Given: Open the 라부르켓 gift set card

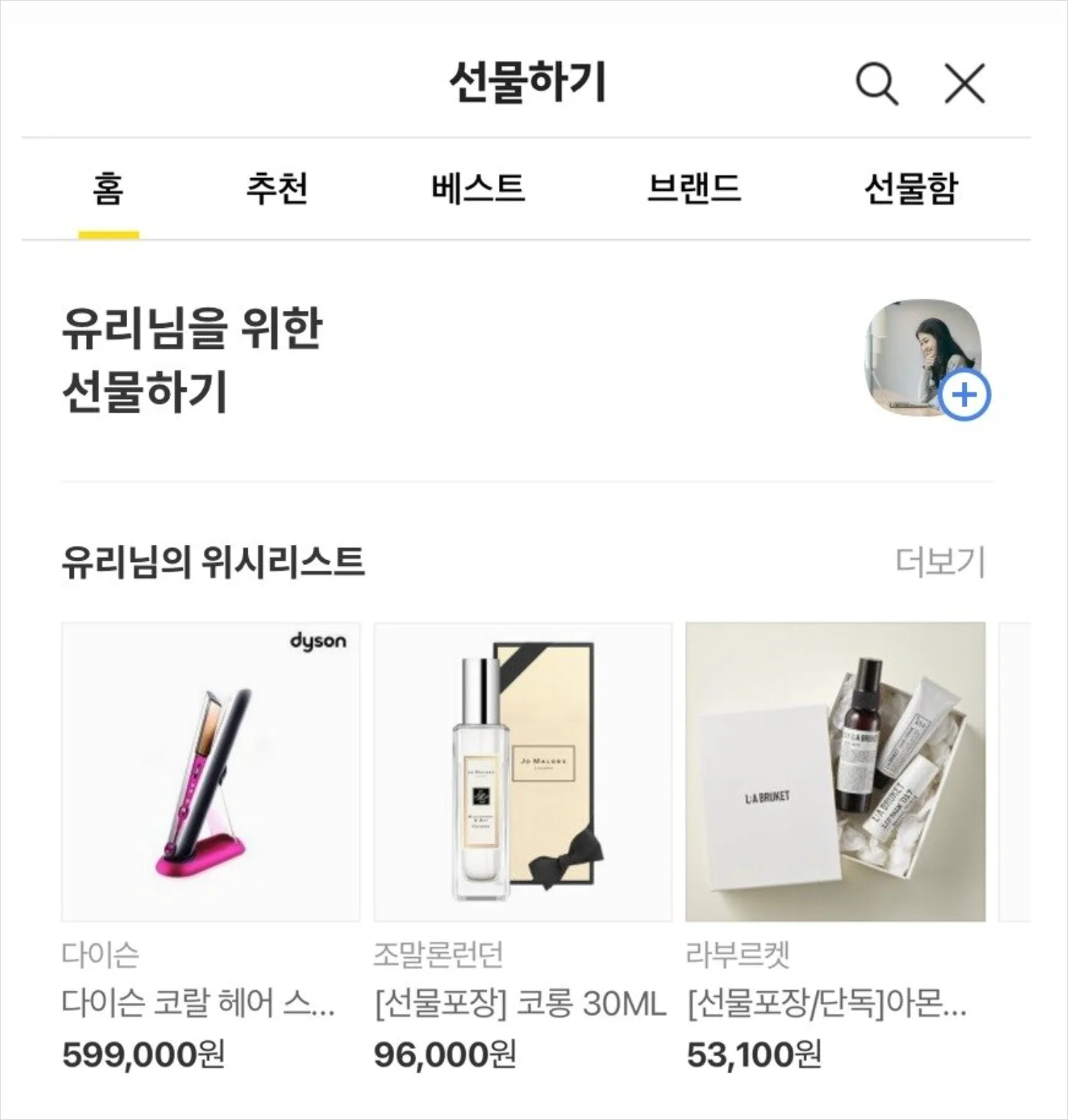Looking at the screenshot, I should pos(835,772).
